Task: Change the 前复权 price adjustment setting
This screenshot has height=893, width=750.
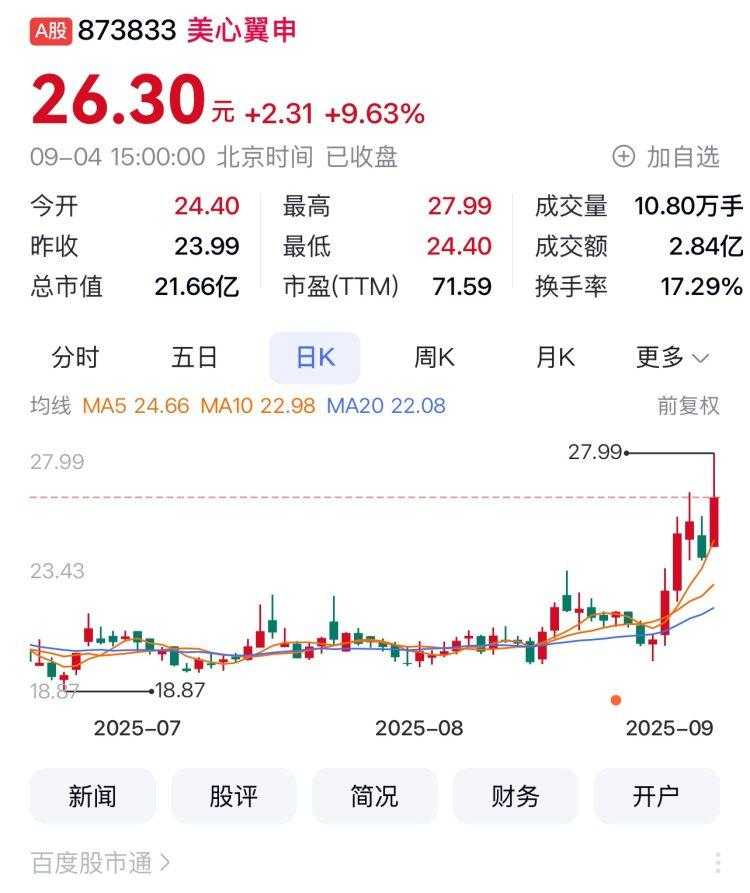Action: point(688,406)
